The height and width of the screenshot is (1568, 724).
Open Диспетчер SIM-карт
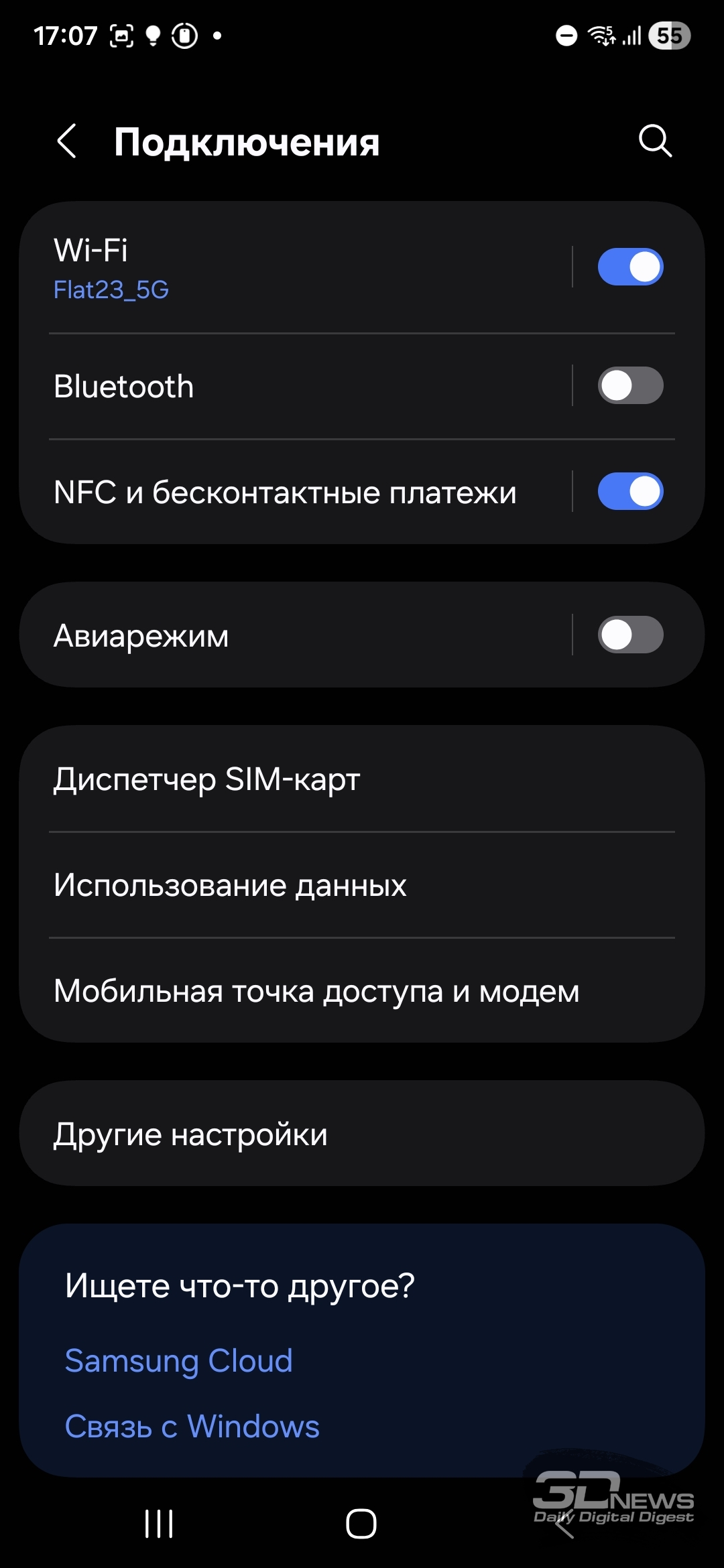tap(362, 779)
